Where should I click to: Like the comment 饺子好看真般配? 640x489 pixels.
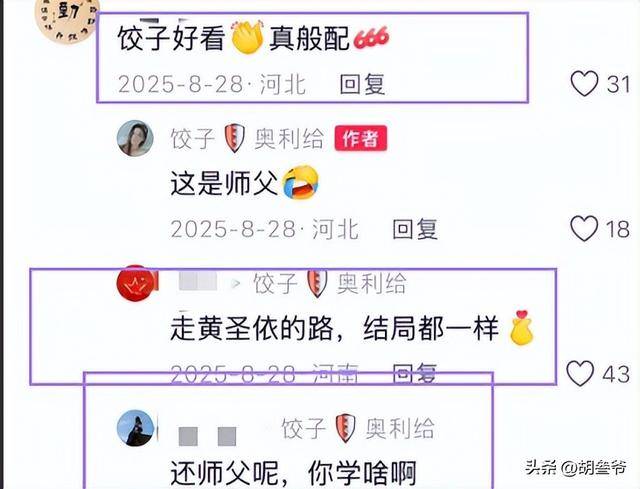(x=583, y=84)
